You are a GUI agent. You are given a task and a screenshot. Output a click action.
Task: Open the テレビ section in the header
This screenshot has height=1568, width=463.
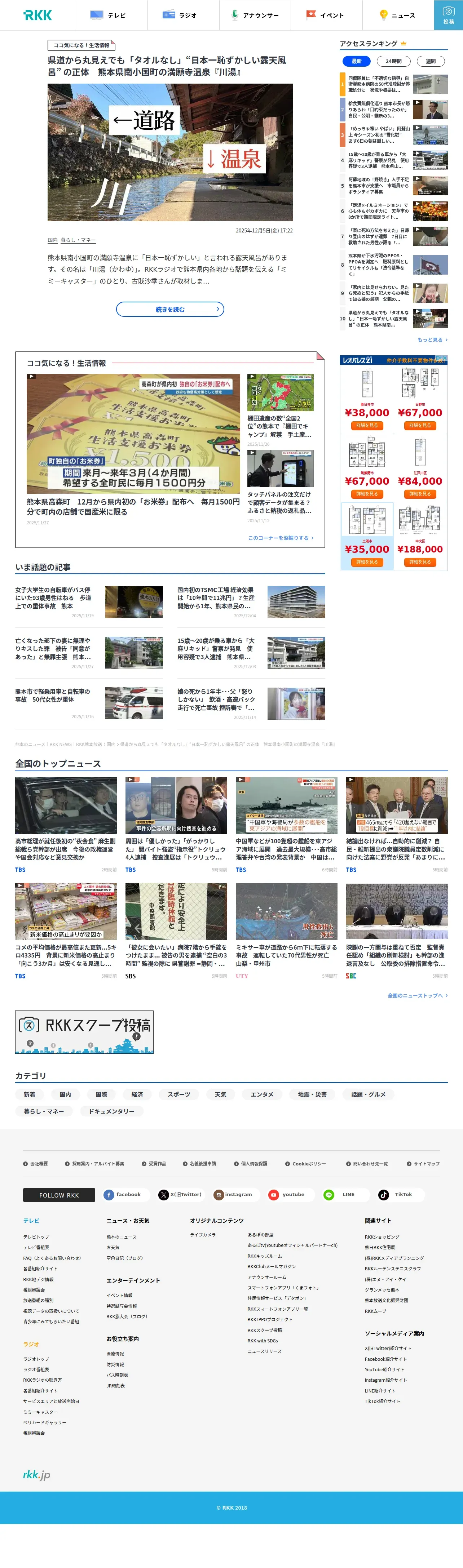click(111, 15)
